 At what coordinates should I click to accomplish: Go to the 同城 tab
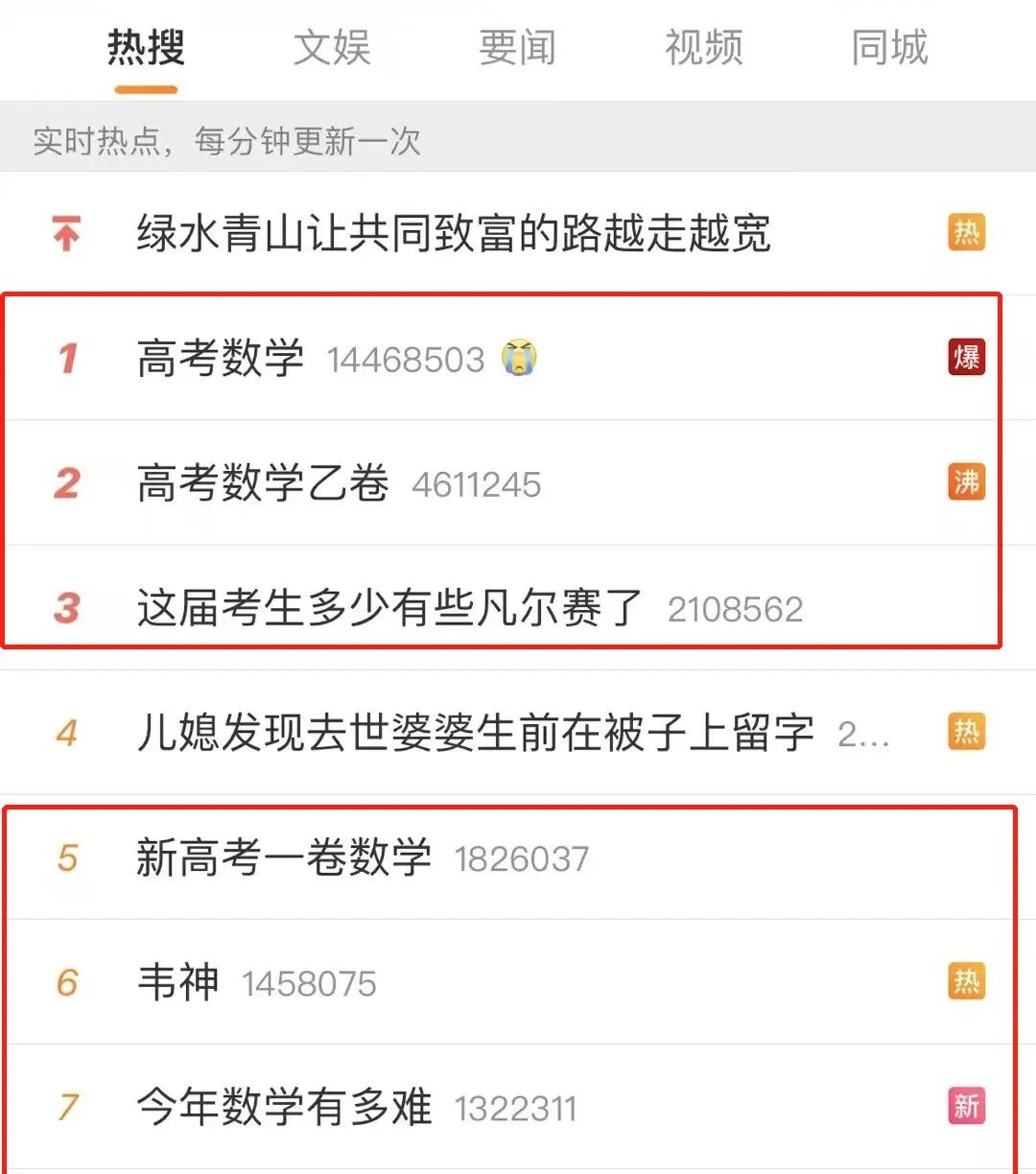[x=889, y=48]
